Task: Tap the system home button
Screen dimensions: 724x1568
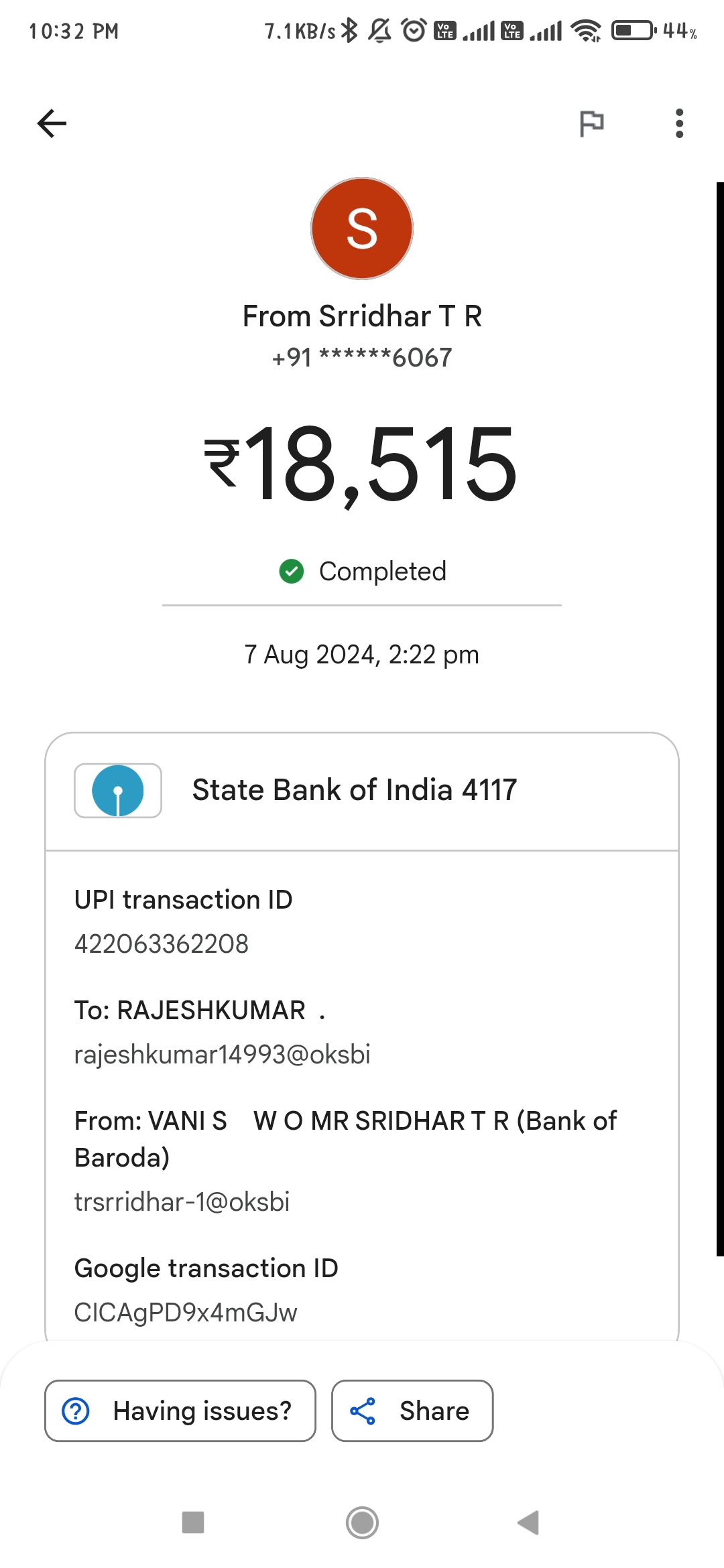Action: [x=362, y=1522]
